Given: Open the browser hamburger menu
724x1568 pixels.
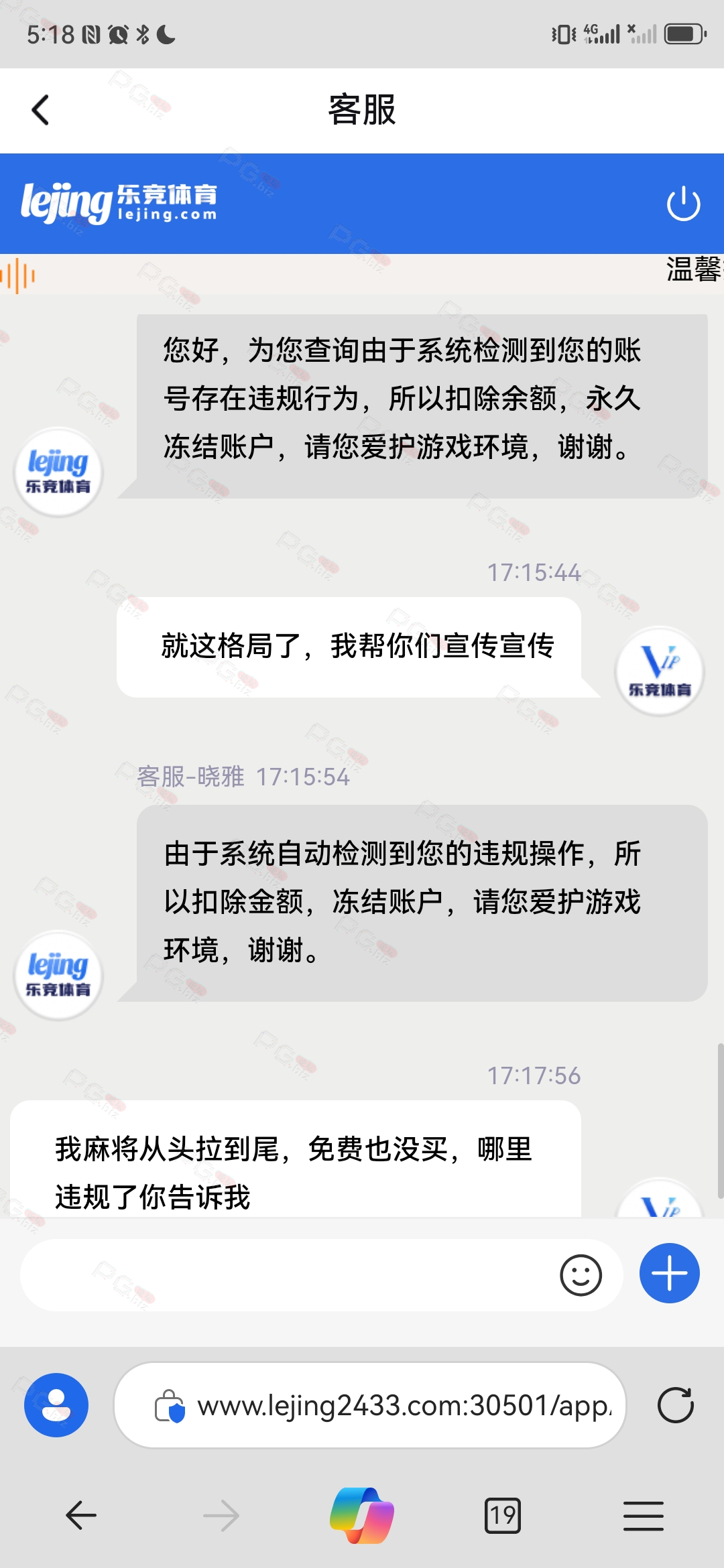Looking at the screenshot, I should coord(643,1516).
